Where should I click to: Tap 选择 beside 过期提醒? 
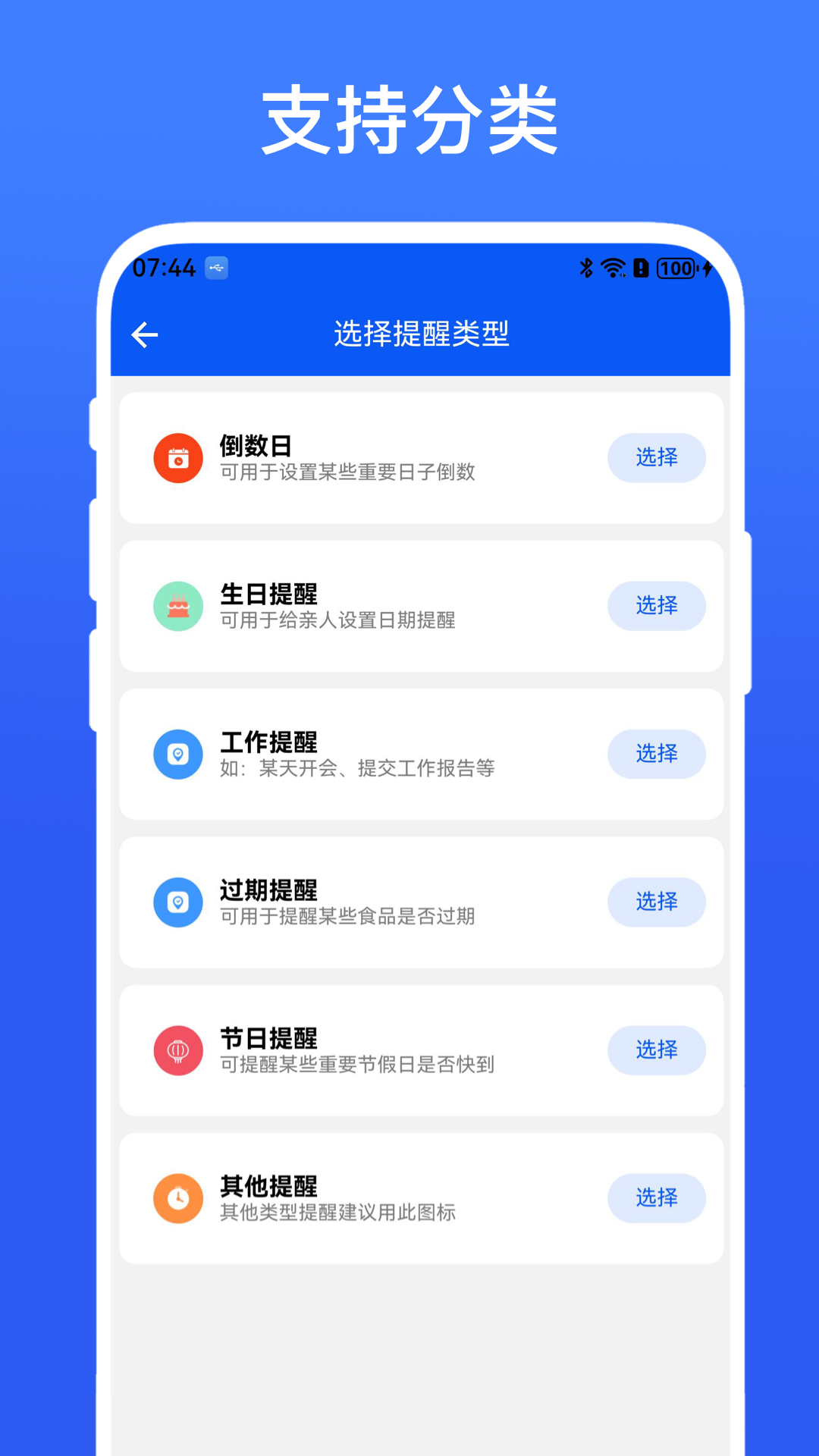[656, 902]
